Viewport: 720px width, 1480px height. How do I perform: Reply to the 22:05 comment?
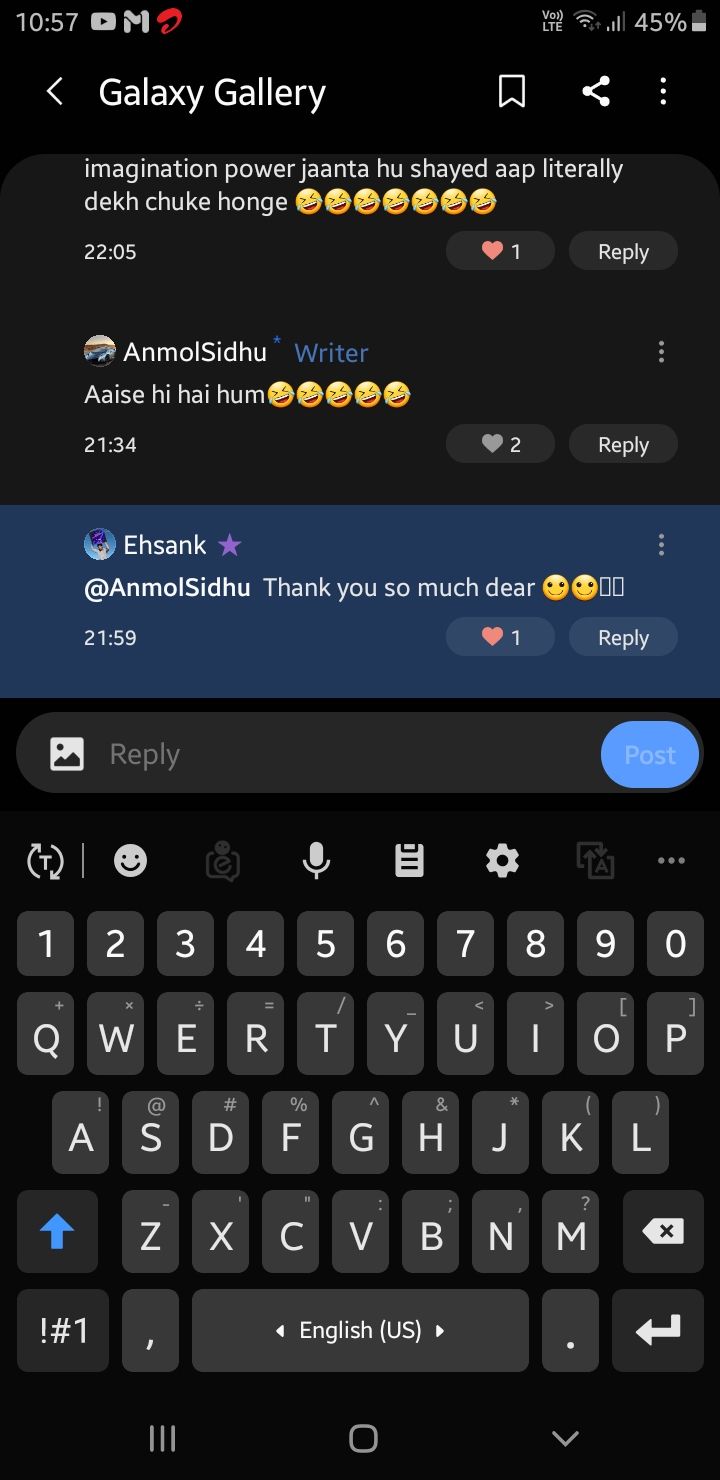(x=623, y=251)
